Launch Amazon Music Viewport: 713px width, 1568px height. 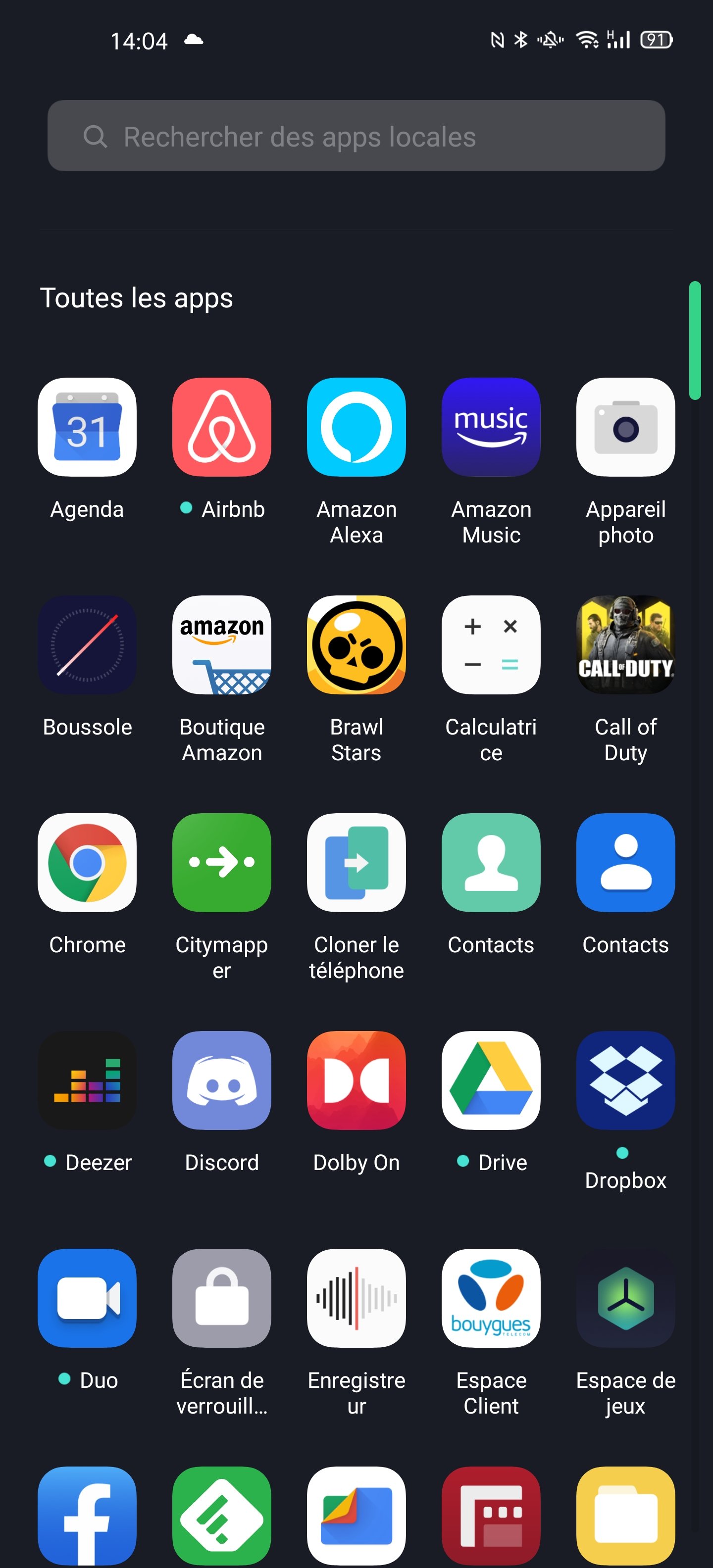coord(491,427)
